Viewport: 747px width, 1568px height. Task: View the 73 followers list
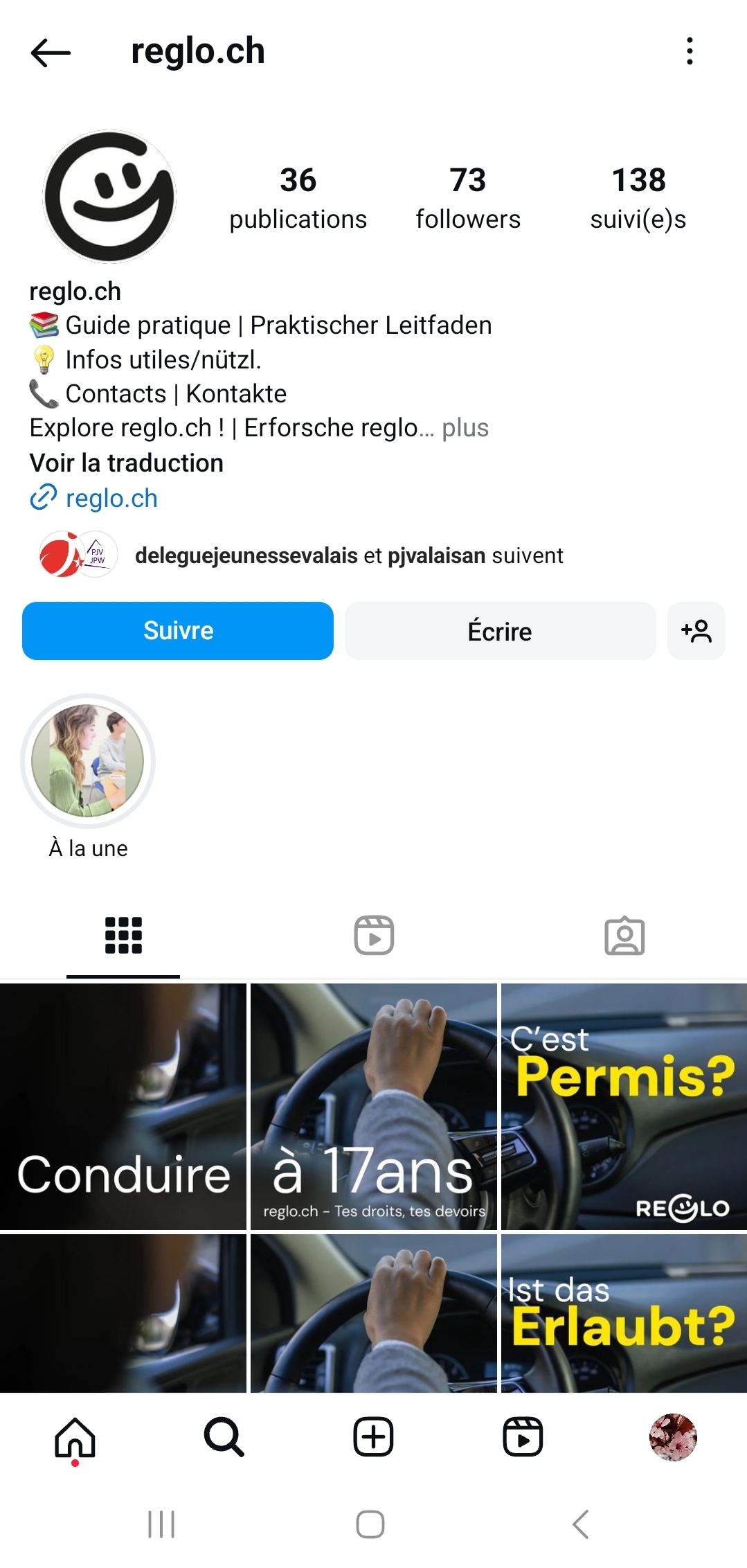[468, 197]
